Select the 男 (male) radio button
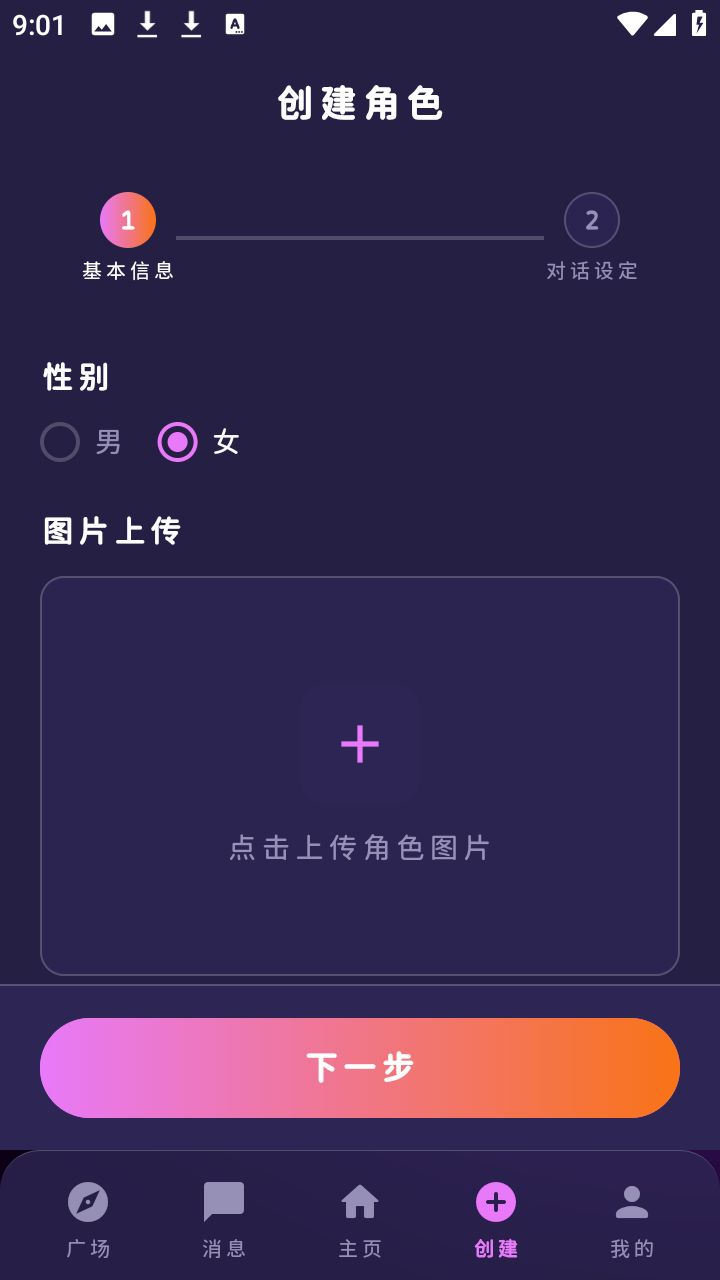 (x=60, y=441)
